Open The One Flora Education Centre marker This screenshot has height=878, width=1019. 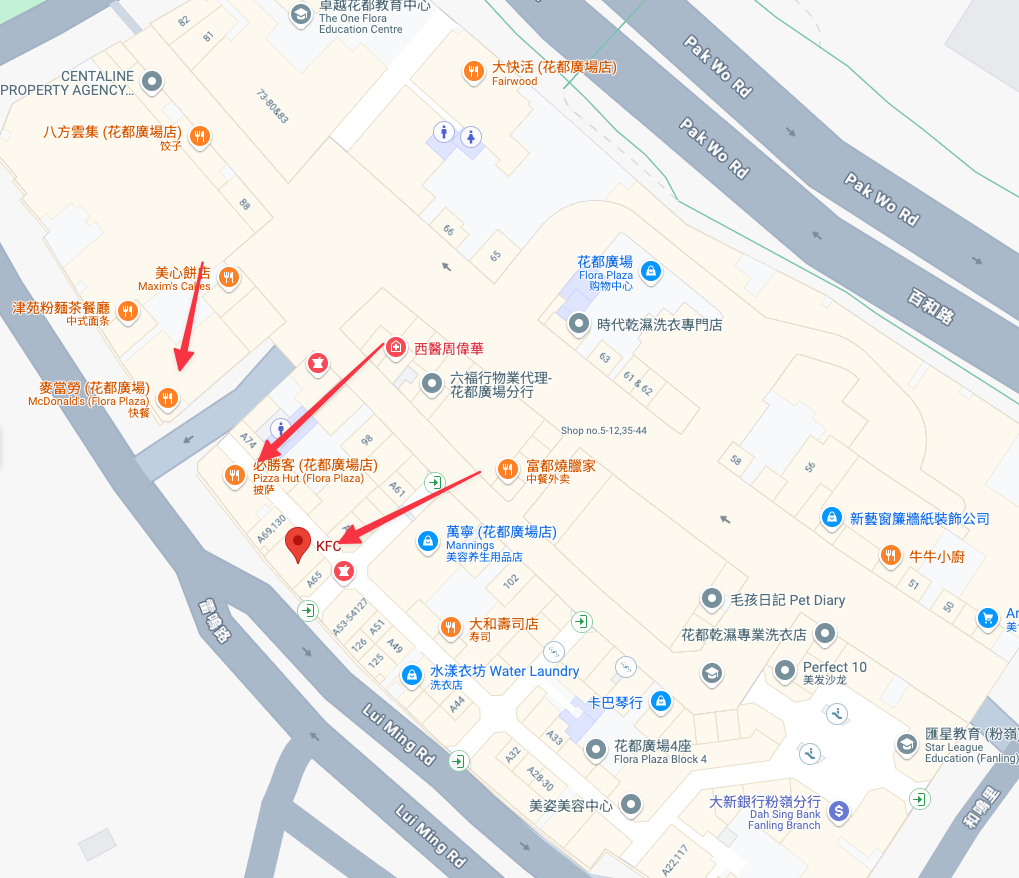pyautogui.click(x=300, y=14)
